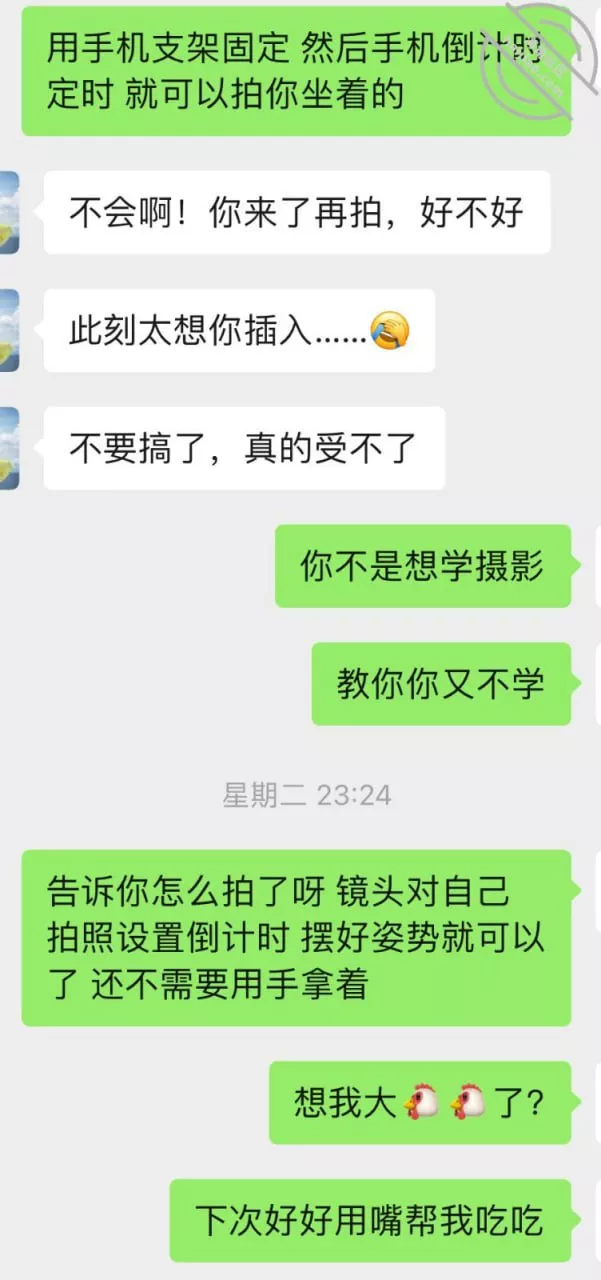Tap the avatar next to "不要搞了，真的受不了"
This screenshot has height=1280, width=601.
pyautogui.click(x=9, y=448)
